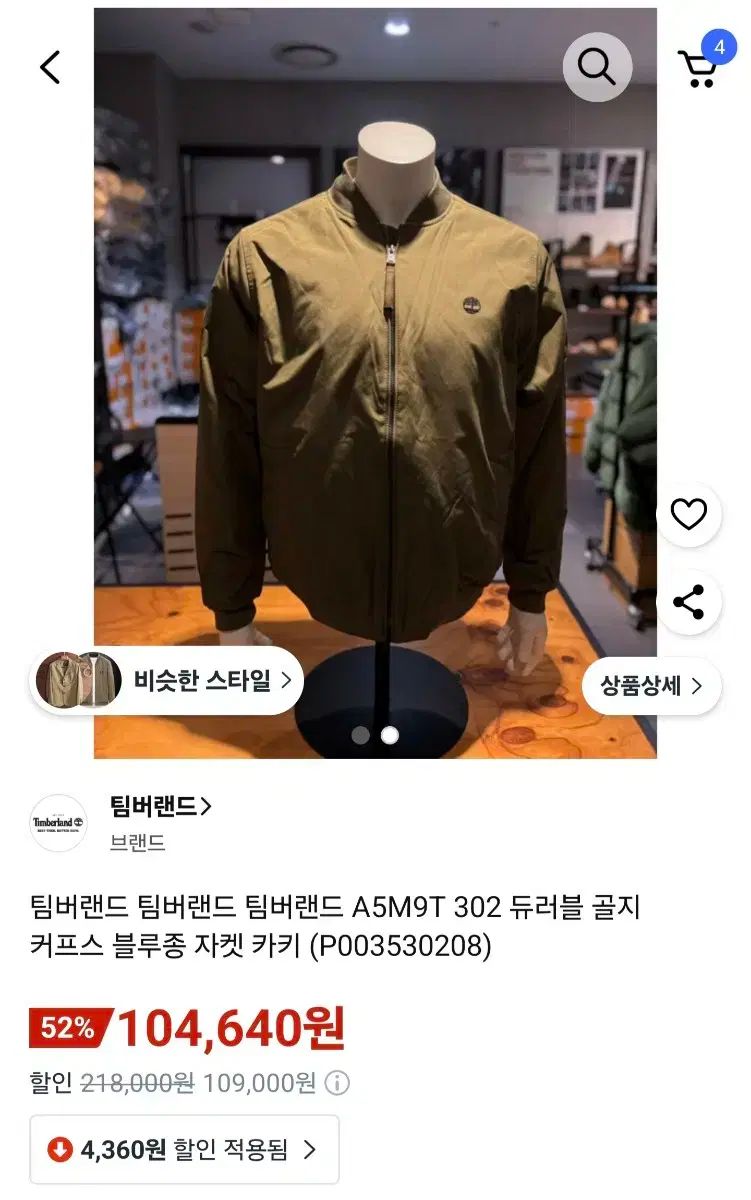Image resolution: width=751 pixels, height=1200 pixels.
Task: Open search with the magnifier icon
Action: tap(596, 67)
